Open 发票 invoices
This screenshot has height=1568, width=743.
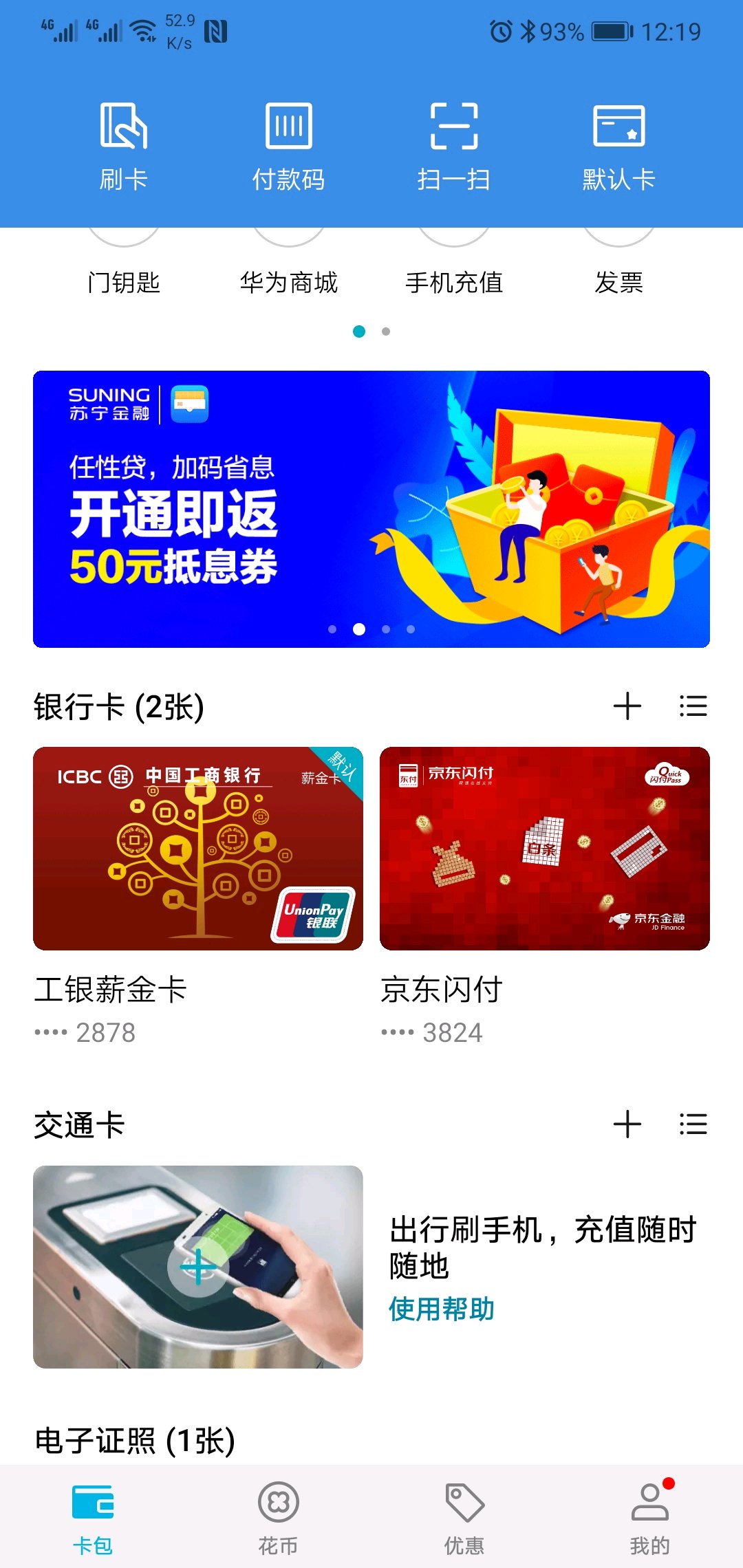point(619,272)
